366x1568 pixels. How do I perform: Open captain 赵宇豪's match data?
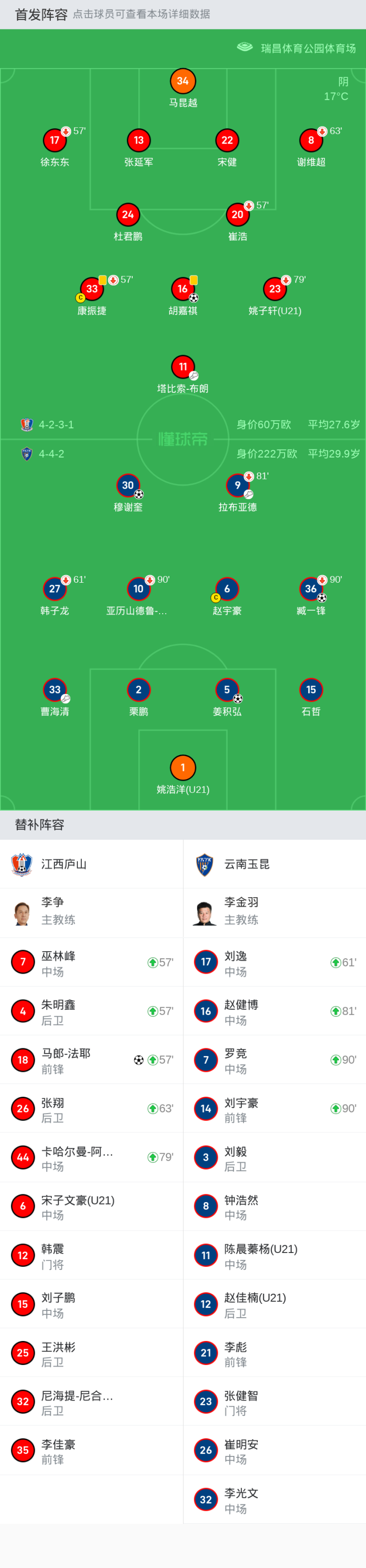[227, 589]
